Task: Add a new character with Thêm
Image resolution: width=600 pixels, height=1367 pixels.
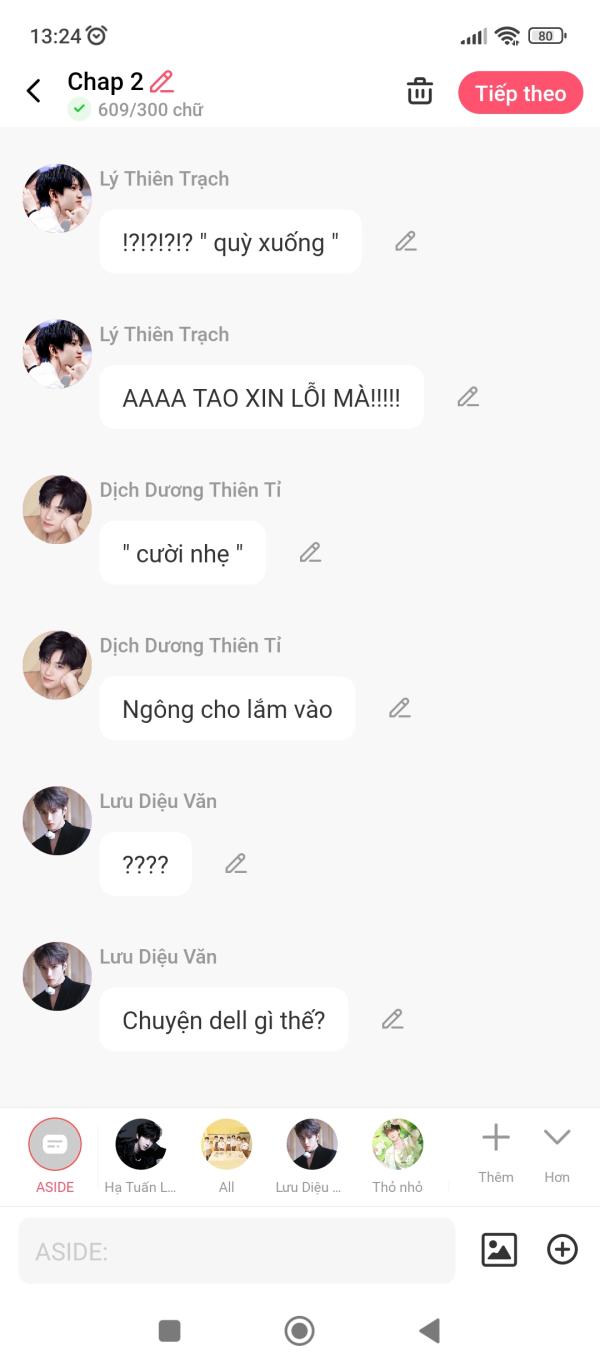Action: tap(496, 1153)
